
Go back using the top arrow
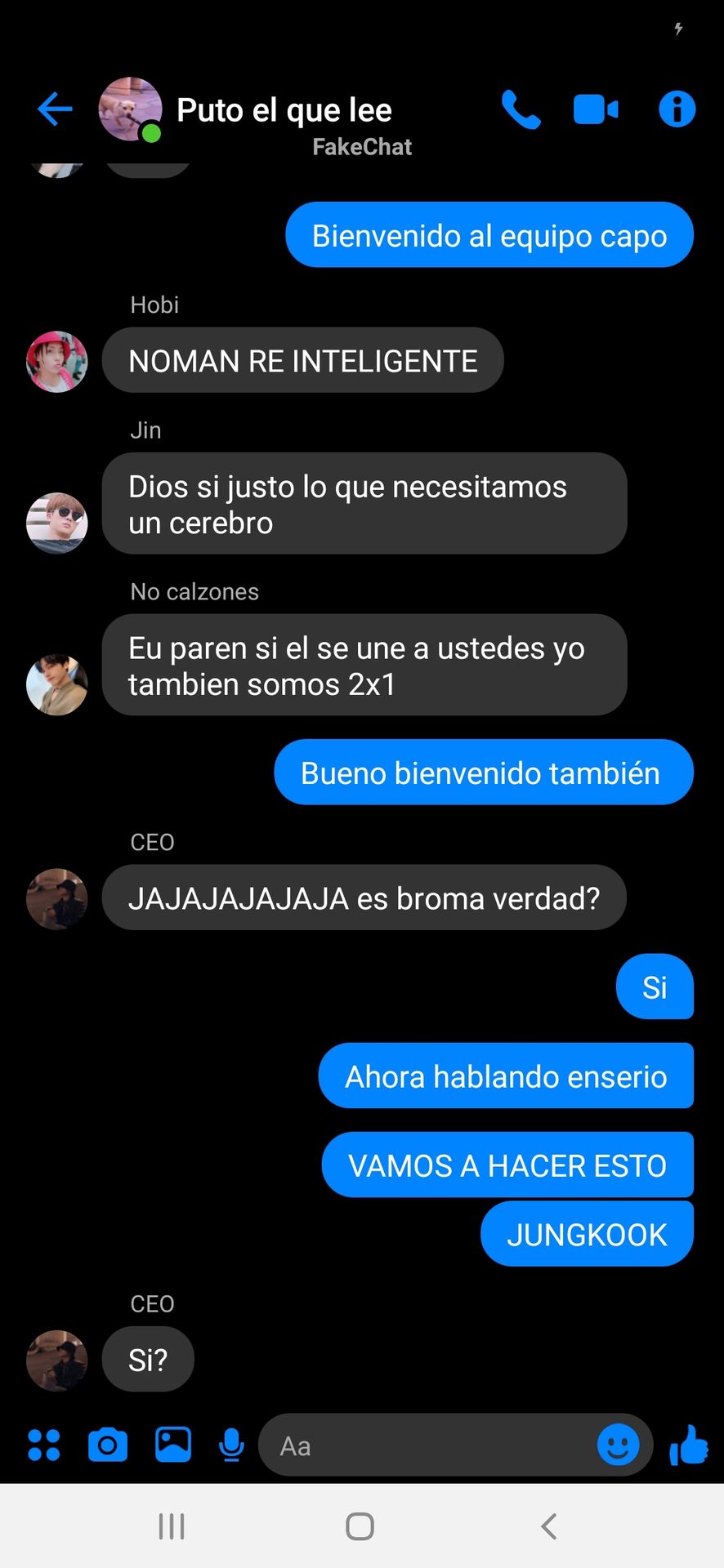tap(55, 109)
